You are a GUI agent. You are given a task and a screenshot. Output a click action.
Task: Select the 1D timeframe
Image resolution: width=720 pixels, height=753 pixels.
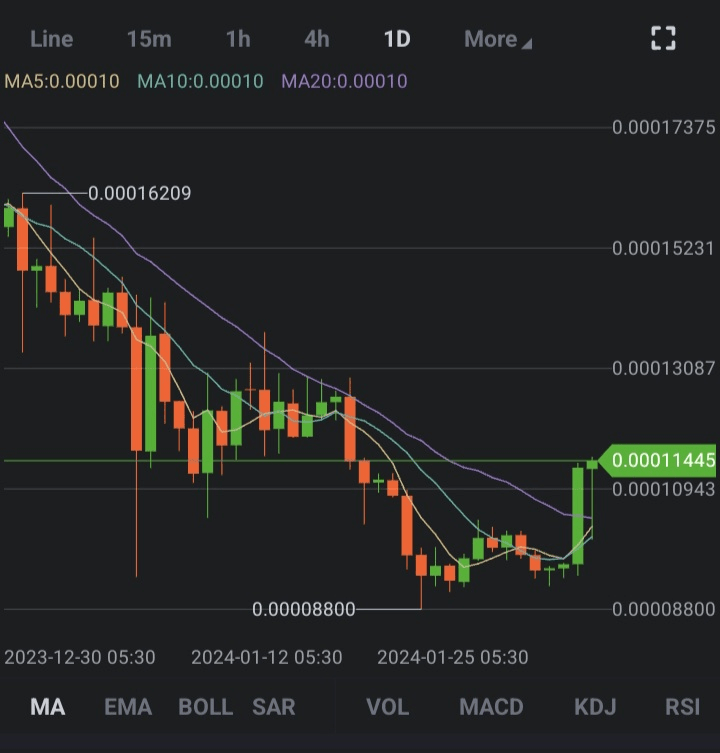point(397,39)
